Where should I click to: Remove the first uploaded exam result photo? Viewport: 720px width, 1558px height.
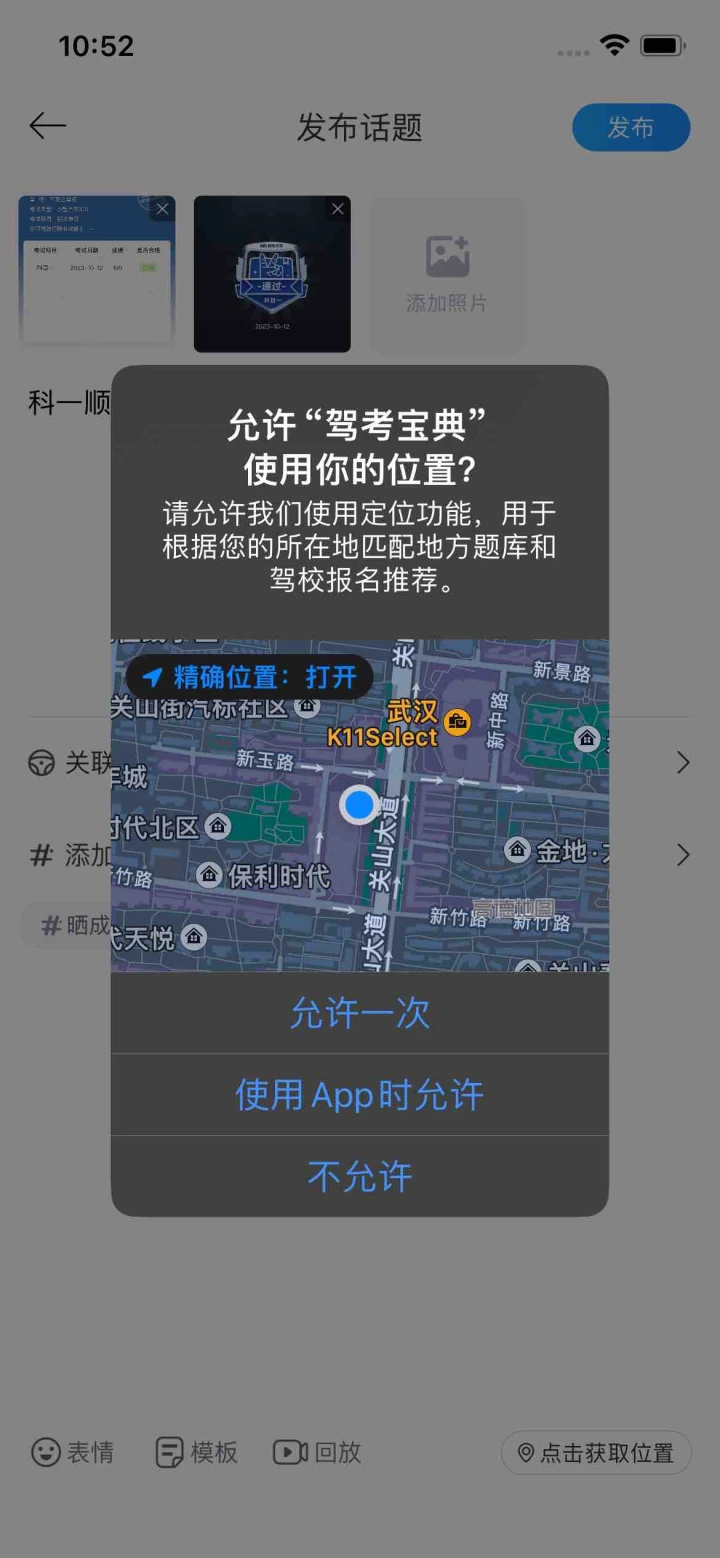pos(162,209)
